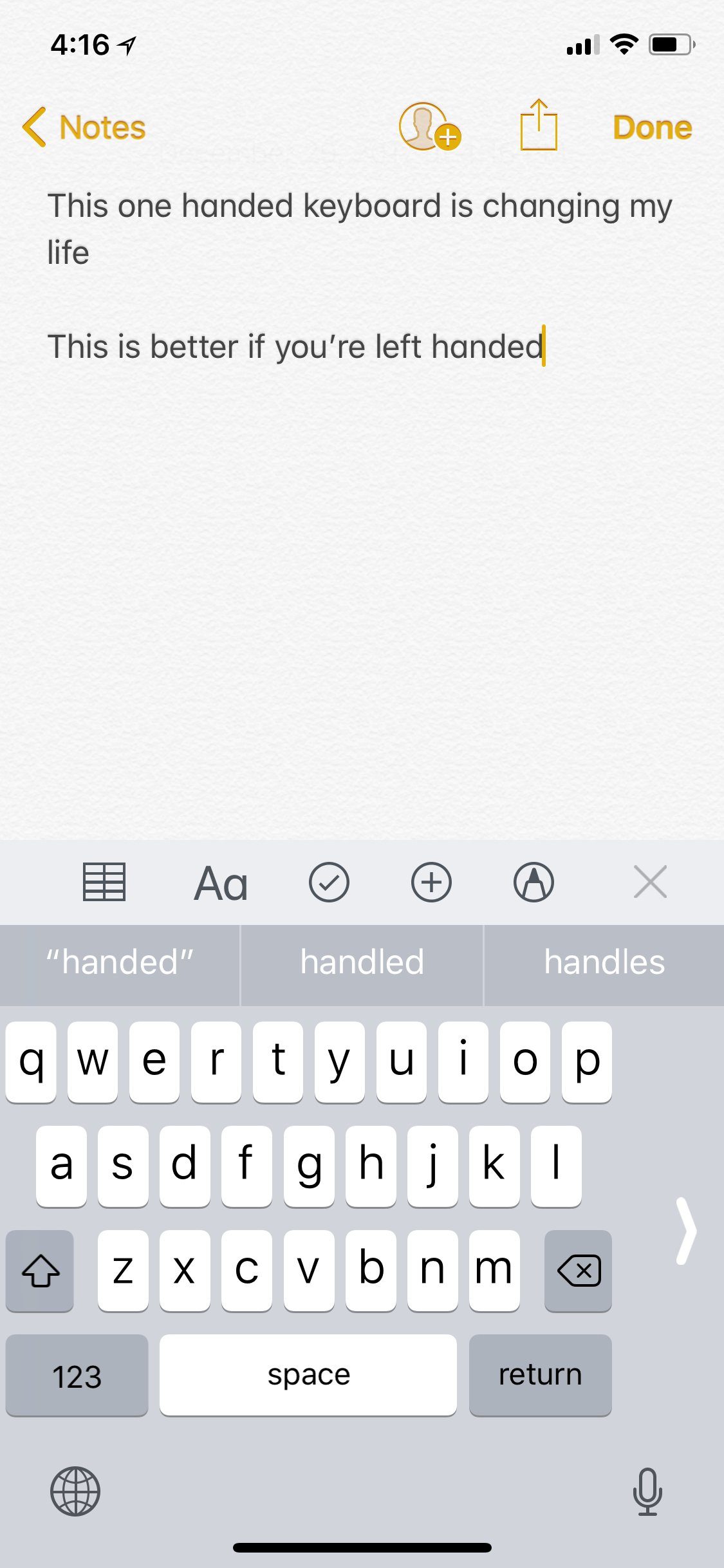The width and height of the screenshot is (724, 1568).
Task: Tap the return key
Action: 541,1375
